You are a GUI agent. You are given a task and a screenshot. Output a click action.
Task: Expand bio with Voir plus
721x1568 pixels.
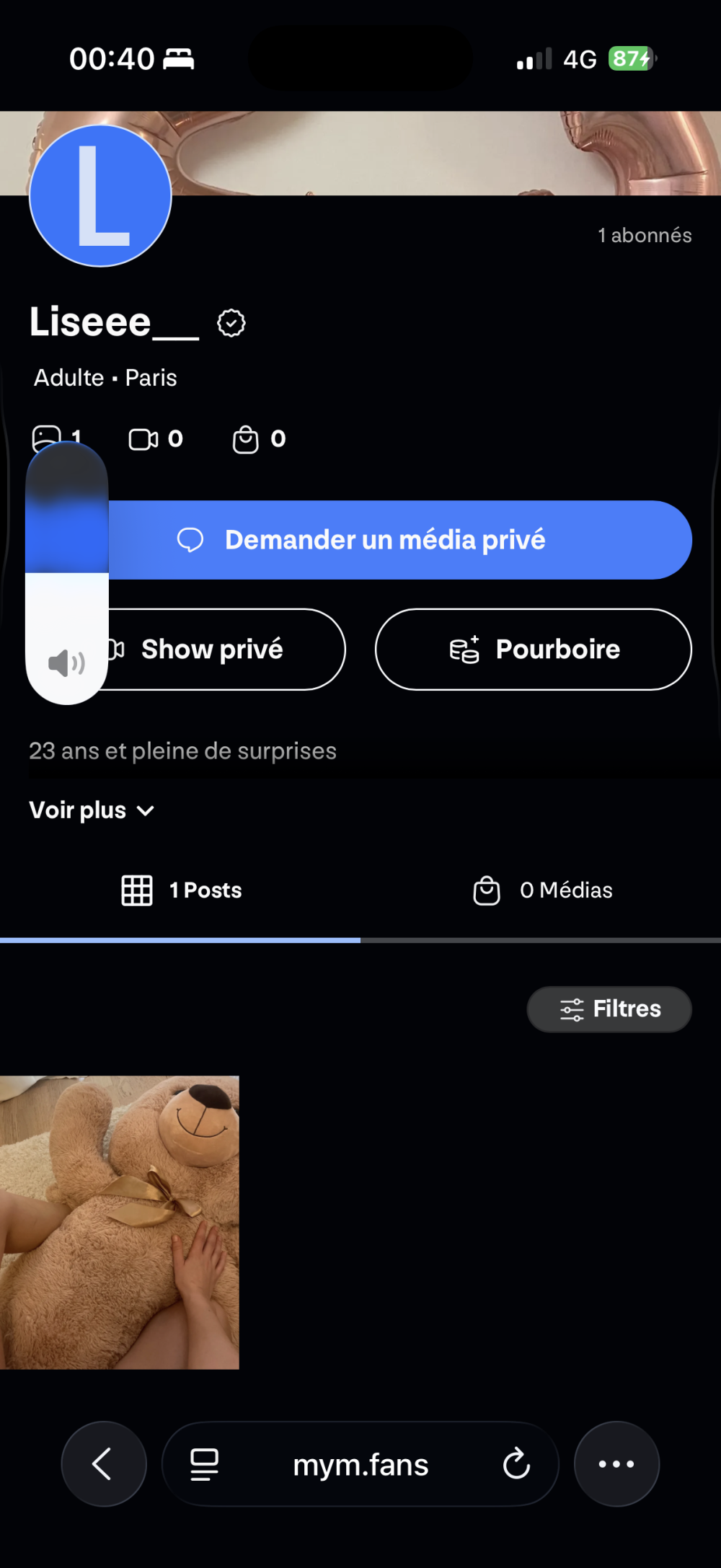pyautogui.click(x=92, y=810)
